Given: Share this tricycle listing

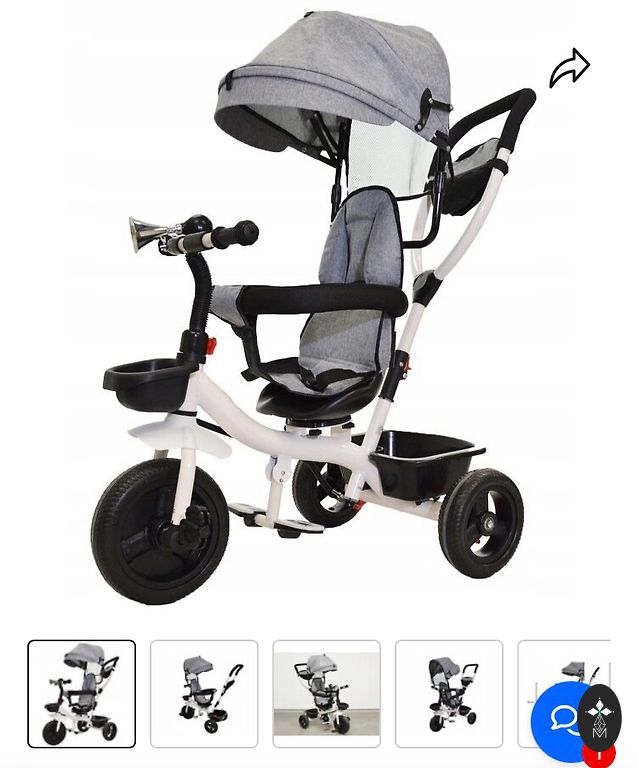Looking at the screenshot, I should click(569, 68).
